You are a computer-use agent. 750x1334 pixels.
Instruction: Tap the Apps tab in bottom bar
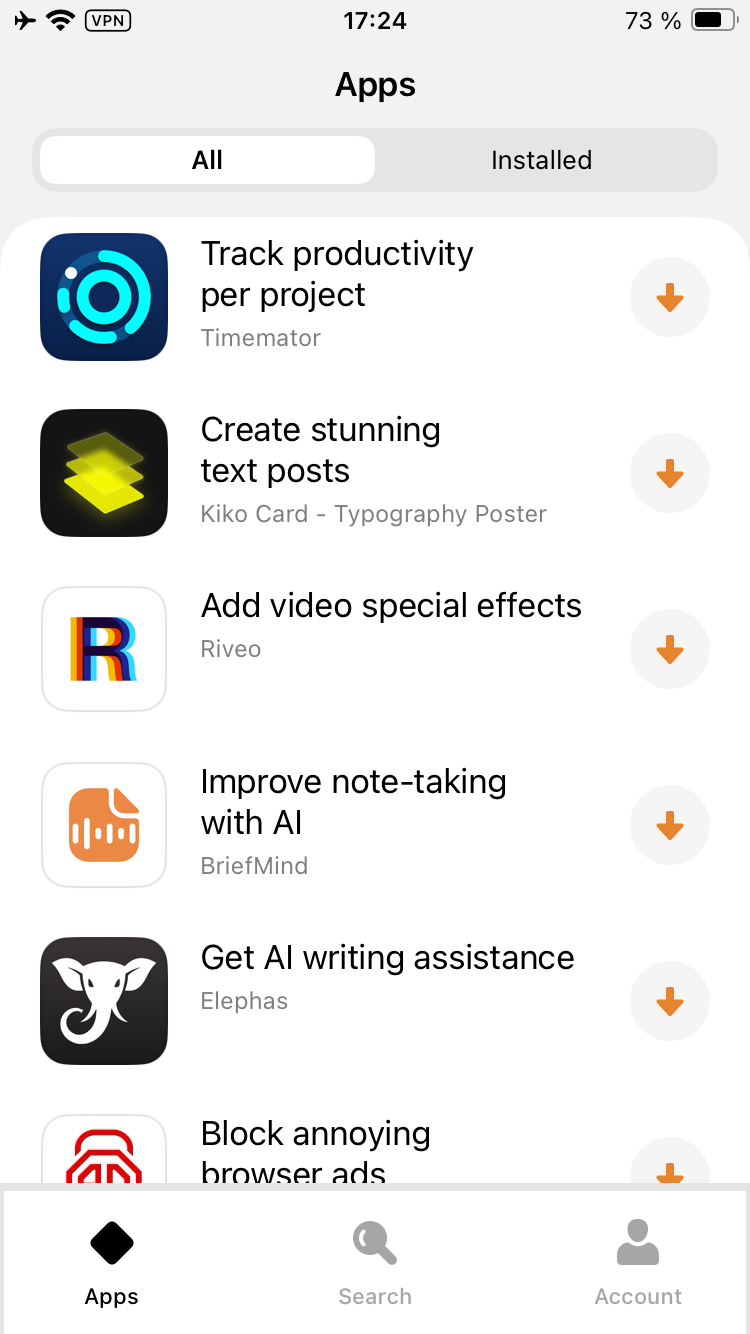[x=112, y=1264]
